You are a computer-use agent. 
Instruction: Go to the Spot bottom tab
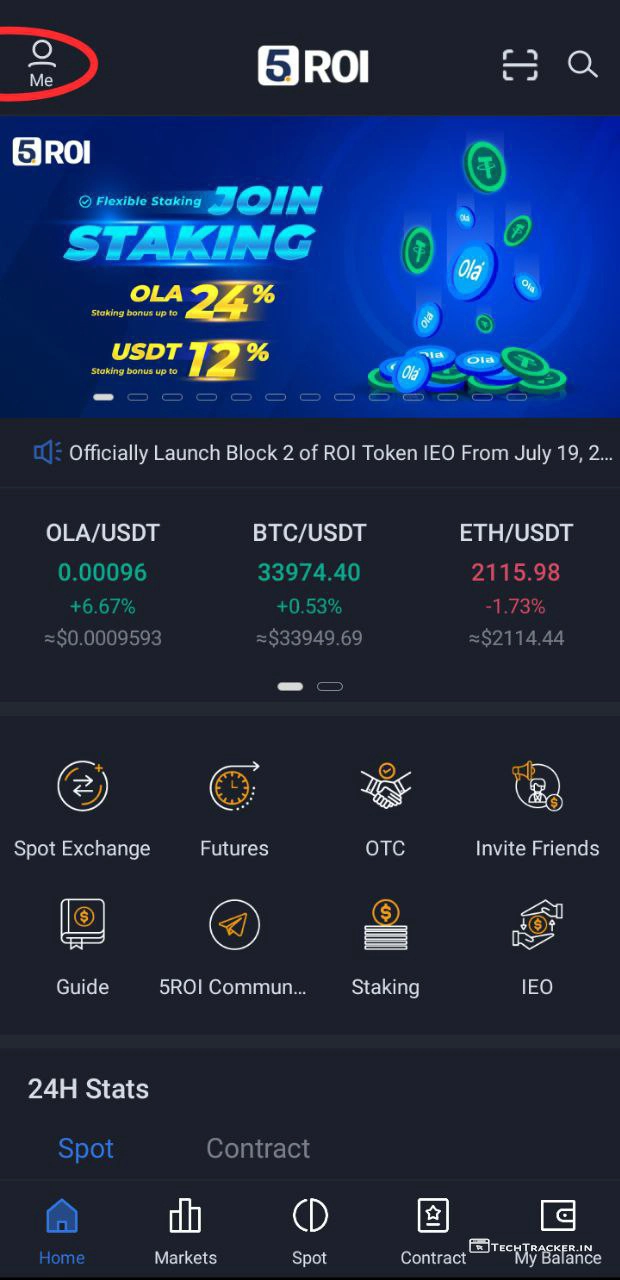click(310, 1232)
